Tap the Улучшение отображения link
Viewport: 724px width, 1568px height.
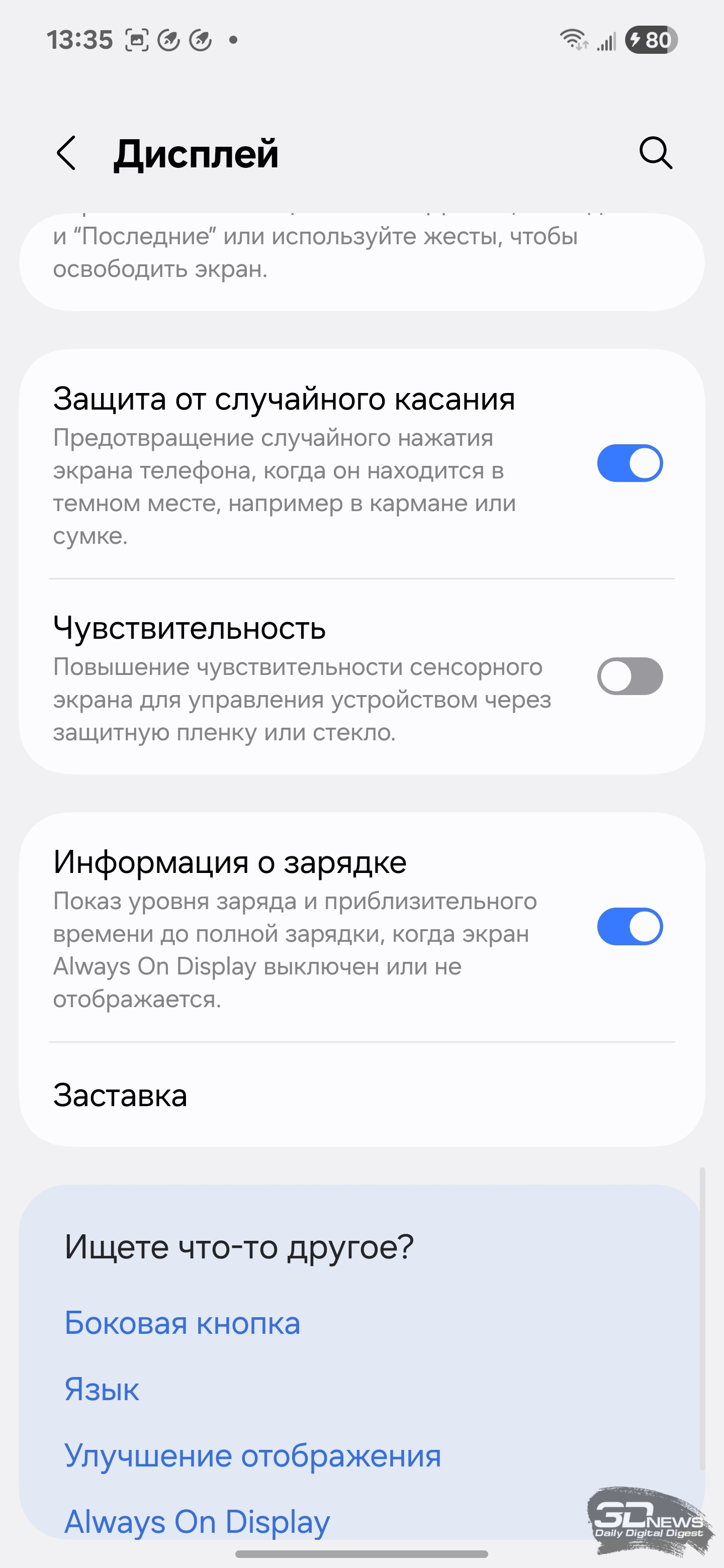253,1456
